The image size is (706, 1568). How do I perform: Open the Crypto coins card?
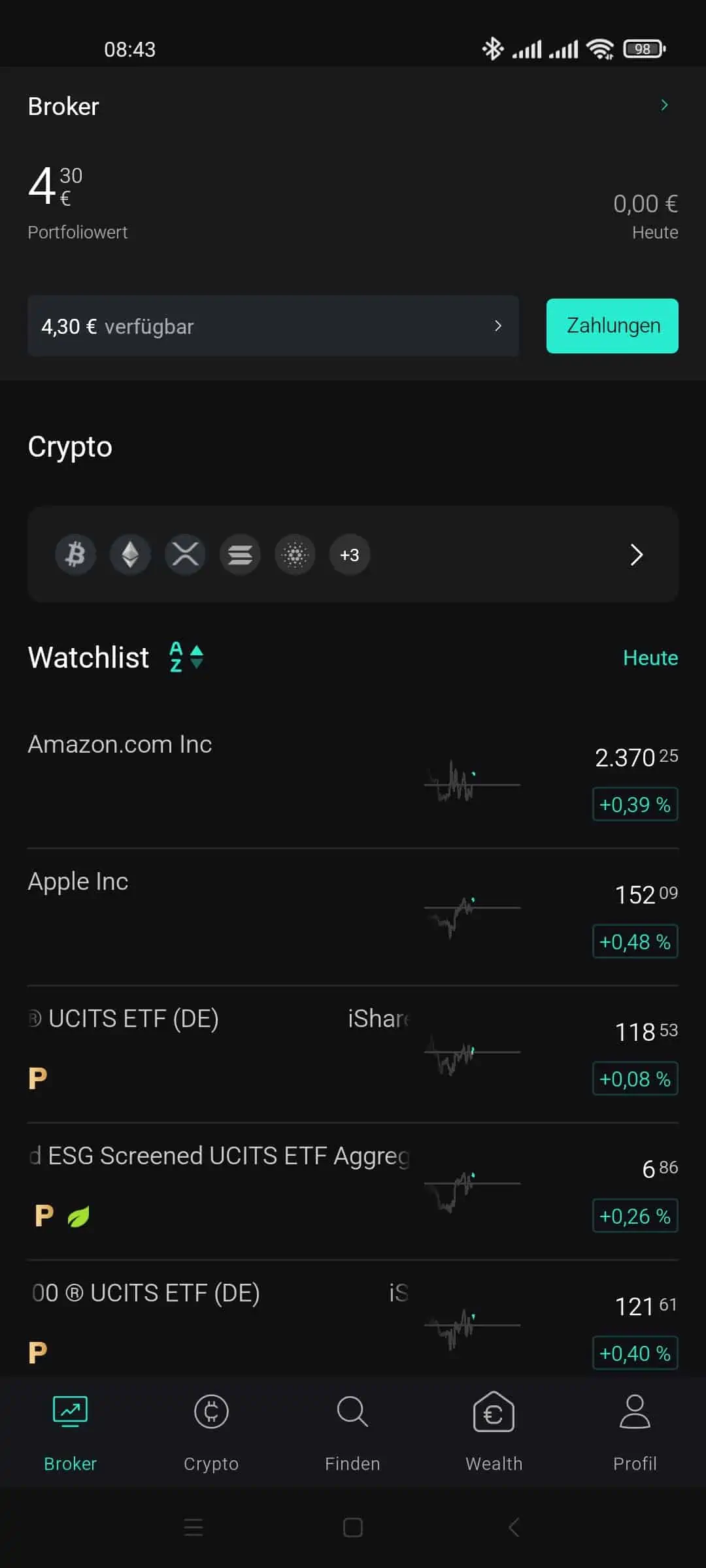pos(353,554)
